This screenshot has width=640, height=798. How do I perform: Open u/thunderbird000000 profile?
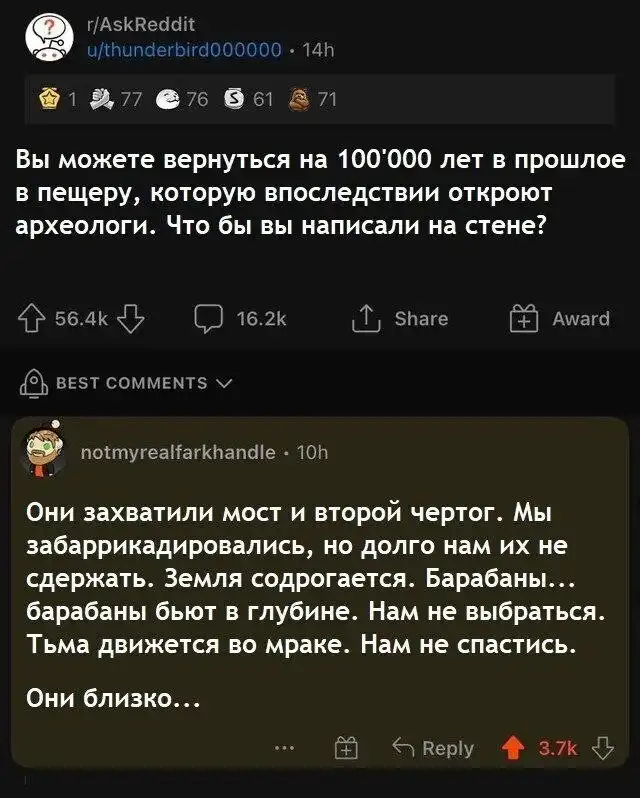pos(185,50)
